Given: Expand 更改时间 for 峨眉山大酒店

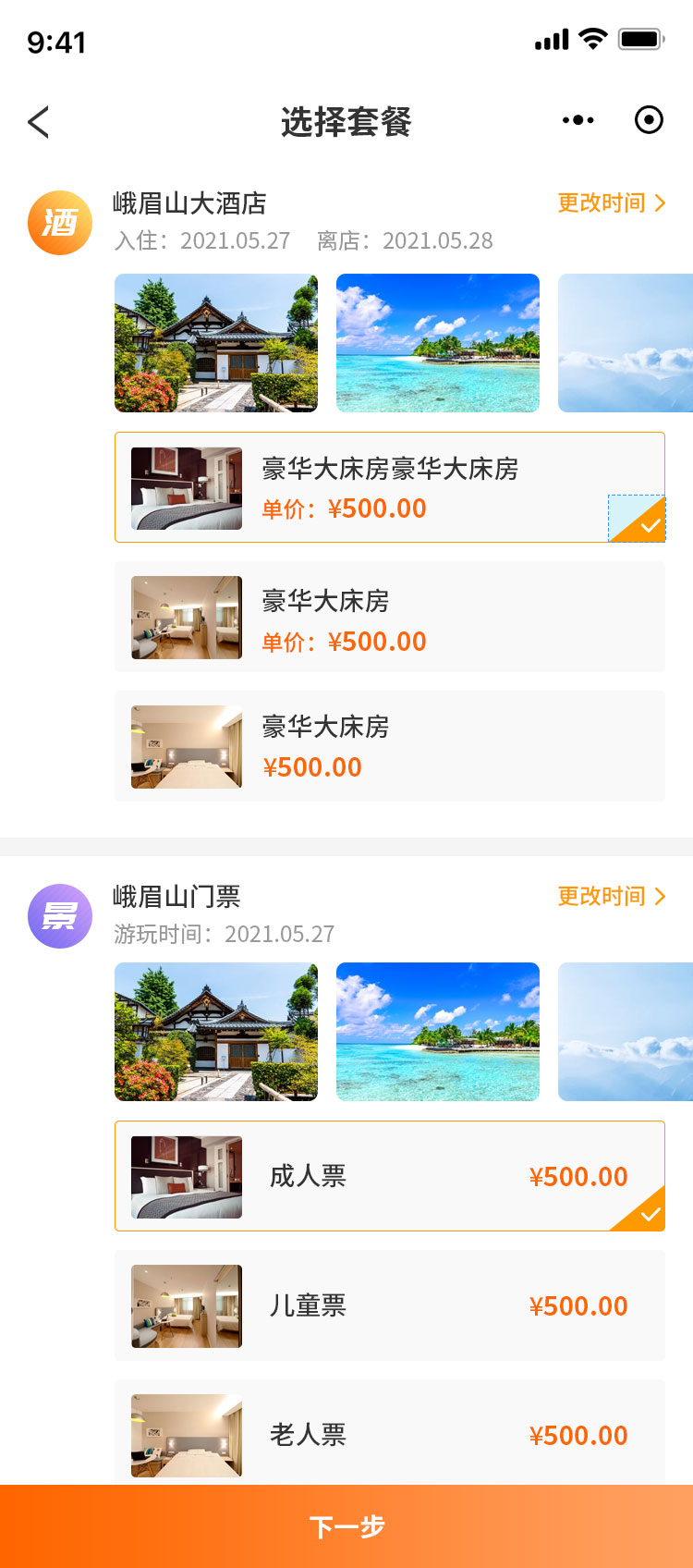Looking at the screenshot, I should [x=601, y=203].
